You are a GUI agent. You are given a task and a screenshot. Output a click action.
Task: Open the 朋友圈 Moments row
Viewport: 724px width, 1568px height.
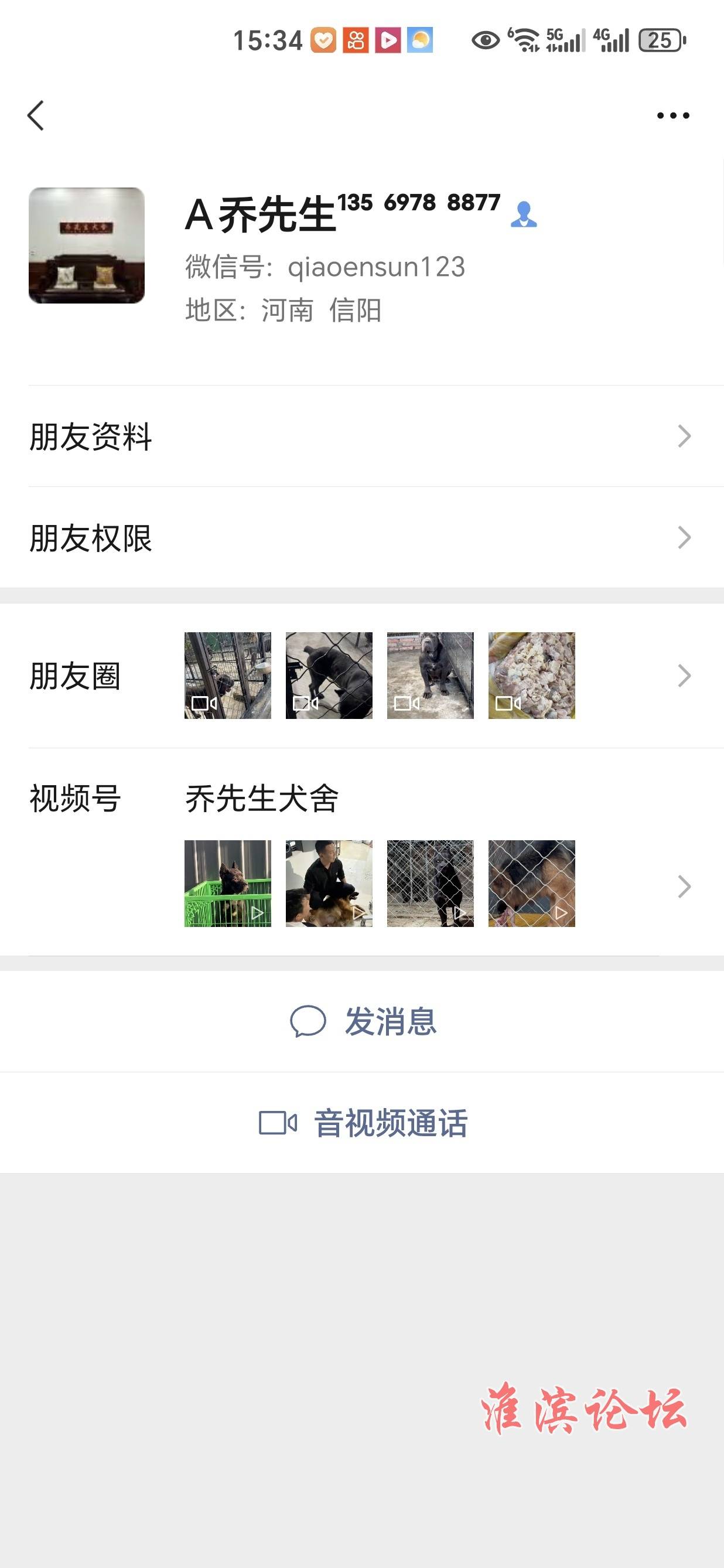pos(361,676)
